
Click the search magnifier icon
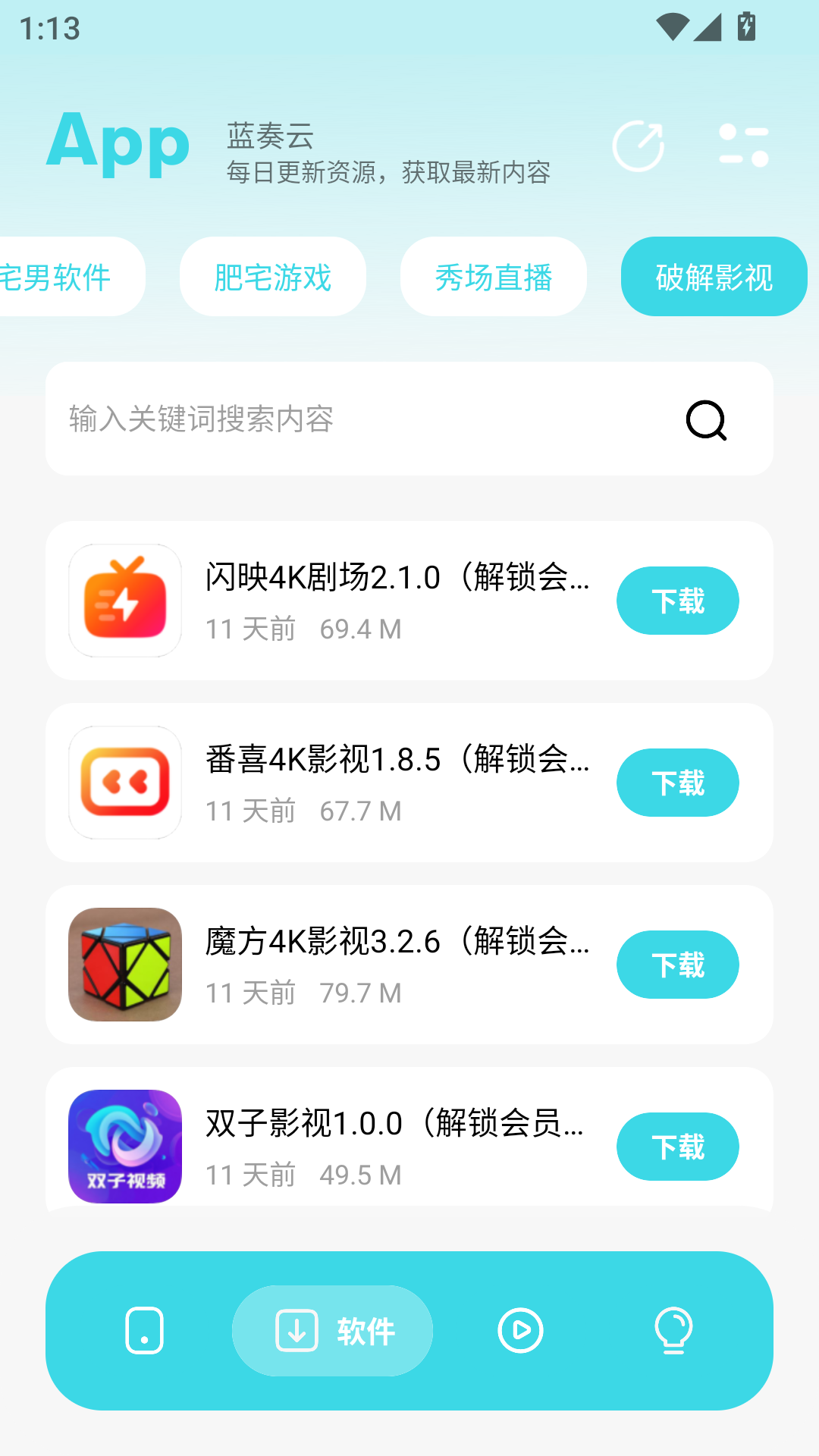707,419
